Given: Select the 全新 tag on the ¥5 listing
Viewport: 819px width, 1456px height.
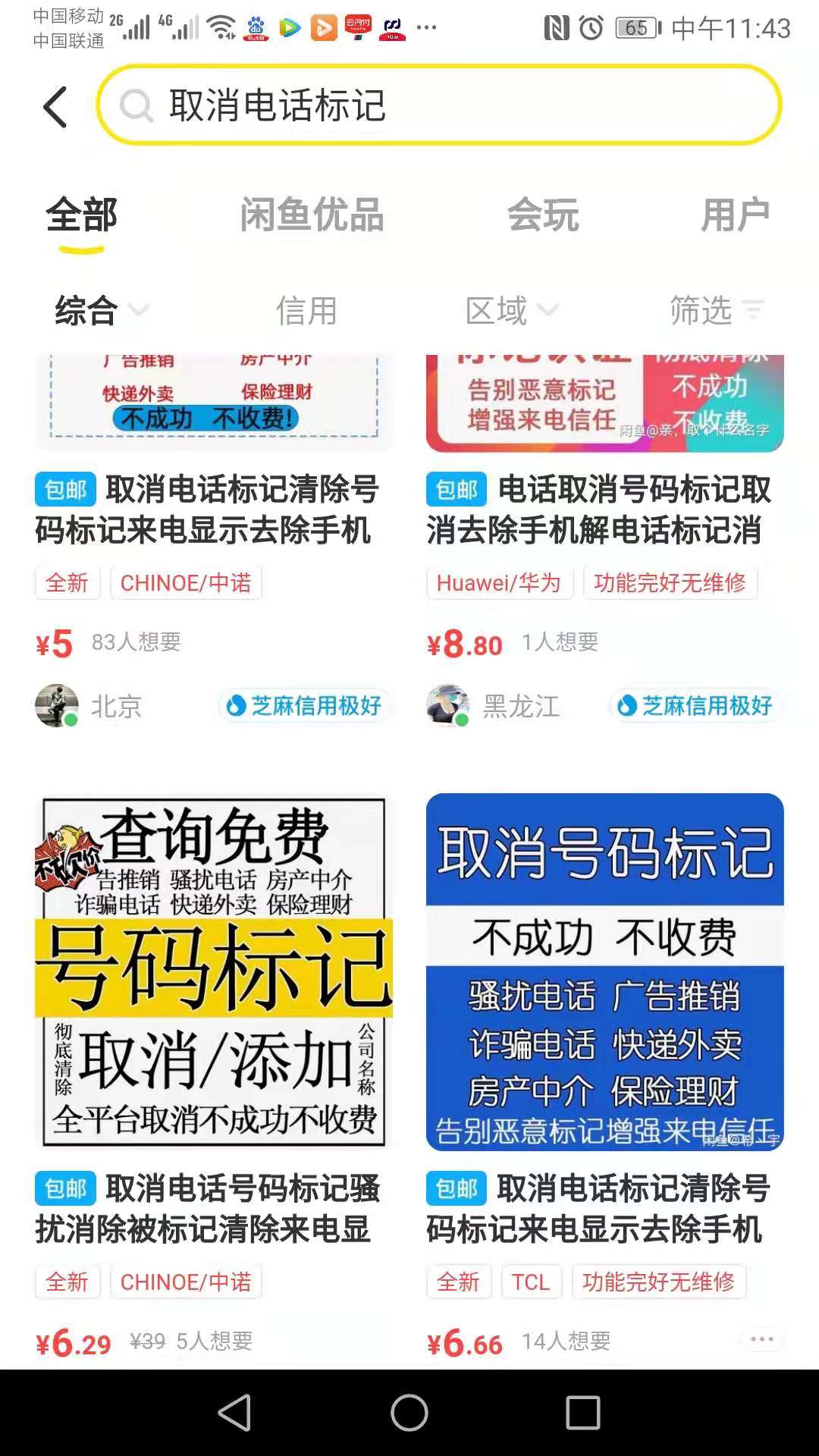Looking at the screenshot, I should 67,582.
